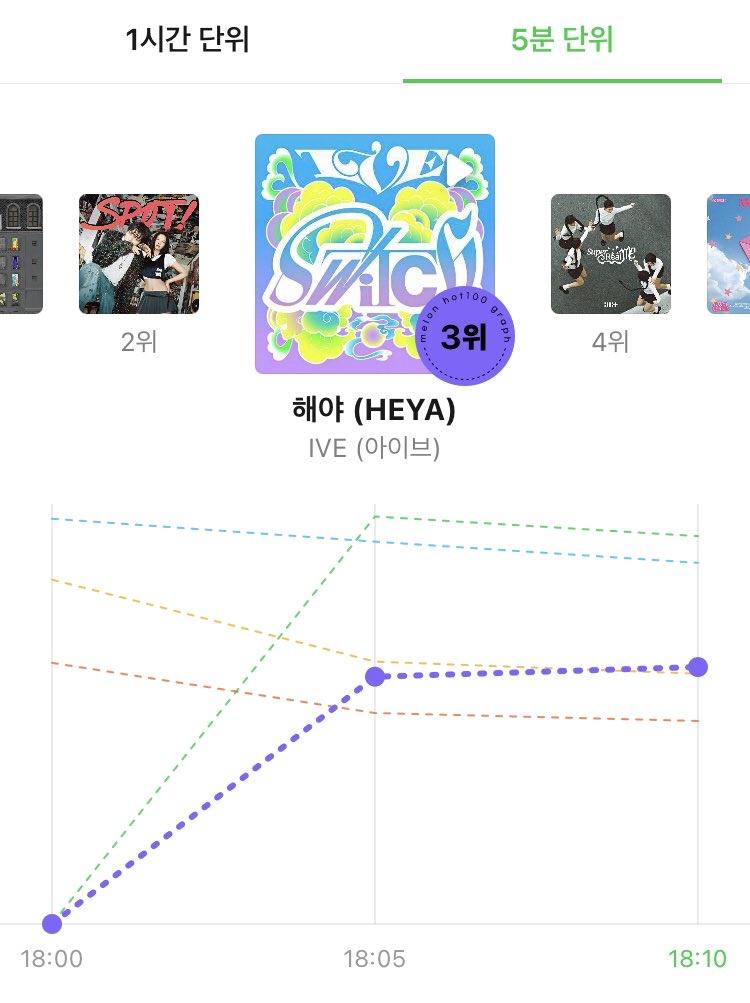Select the 18:05 data point on graph
750x1003 pixels.
point(375,677)
